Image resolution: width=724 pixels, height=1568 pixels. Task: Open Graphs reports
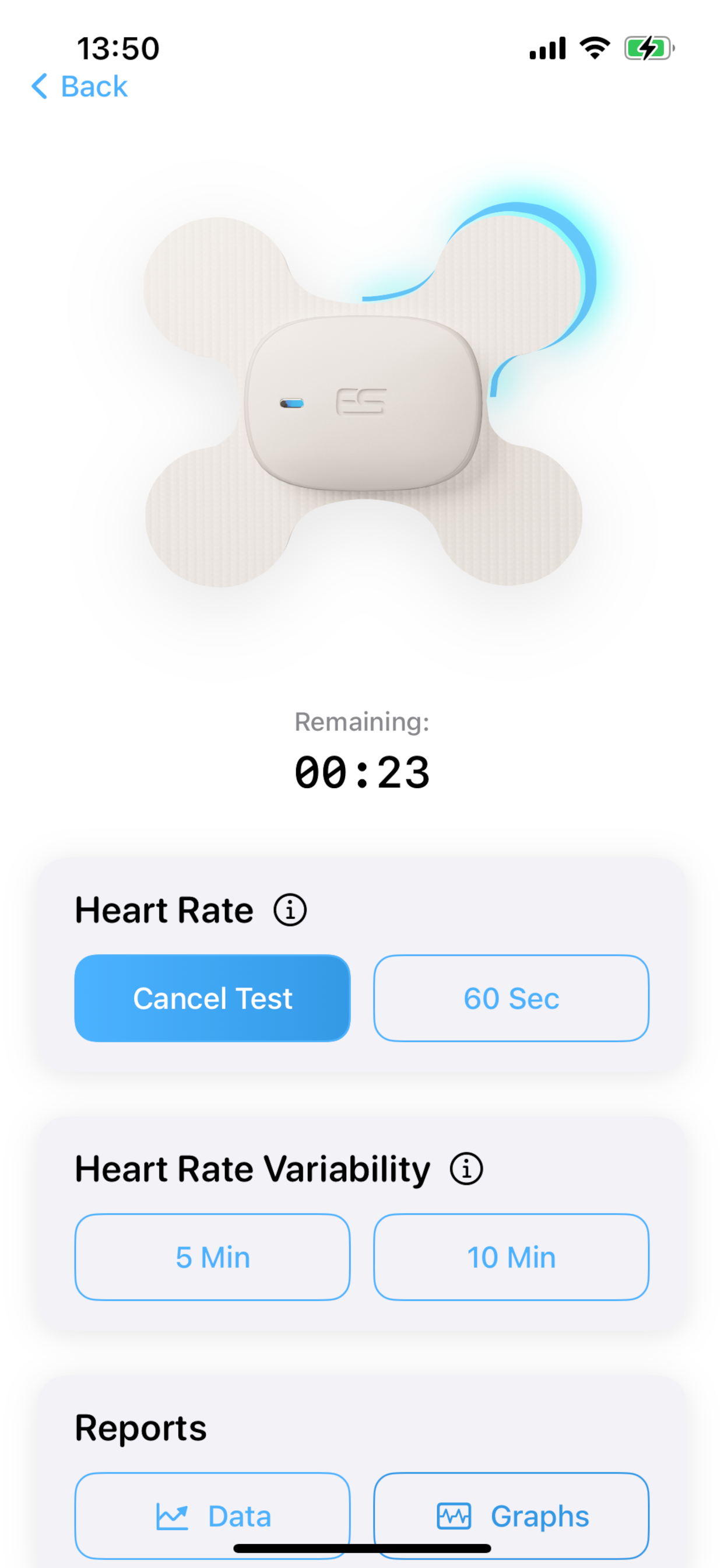(511, 1515)
